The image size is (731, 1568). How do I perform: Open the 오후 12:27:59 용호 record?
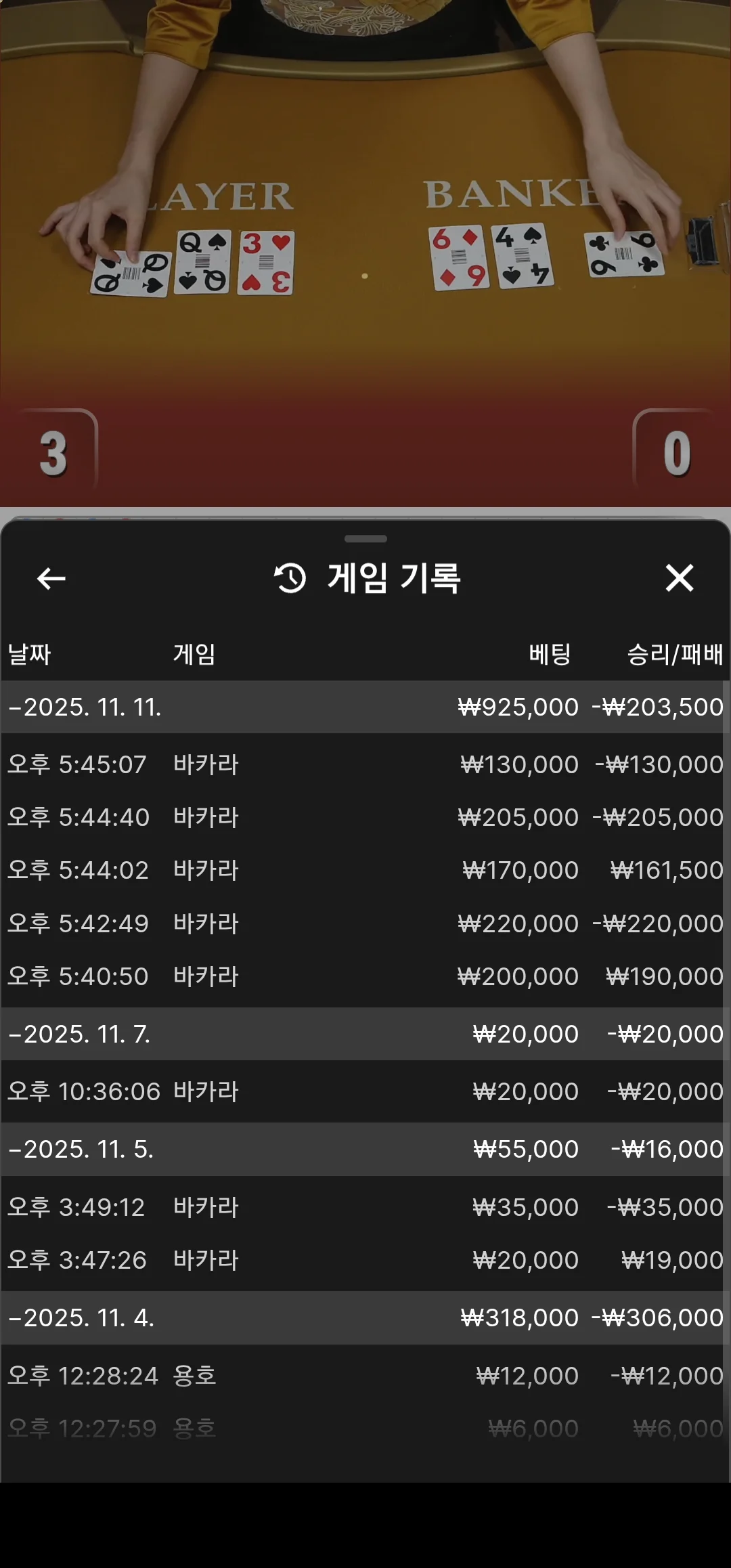[365, 1429]
